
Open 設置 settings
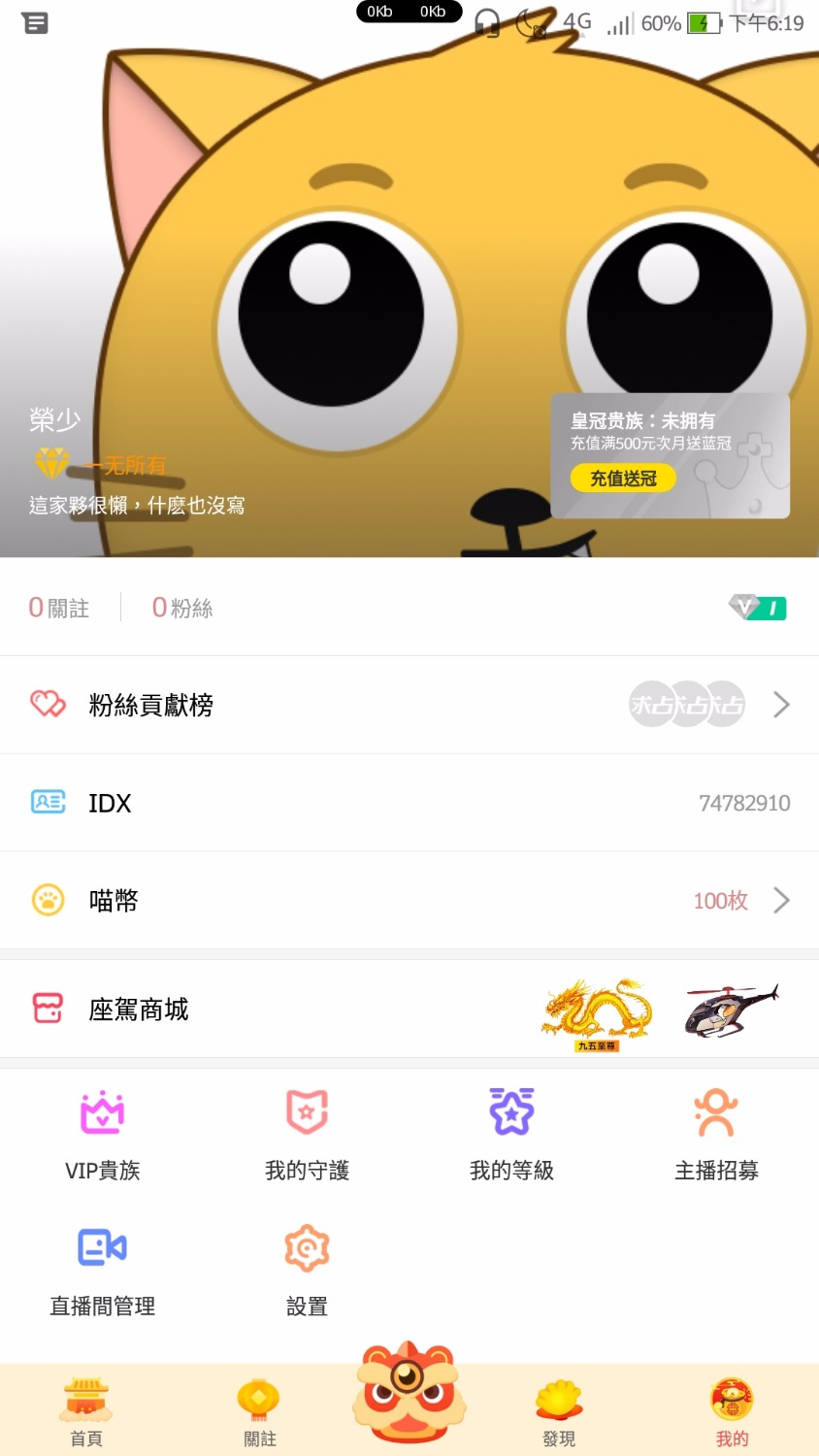(x=307, y=1270)
